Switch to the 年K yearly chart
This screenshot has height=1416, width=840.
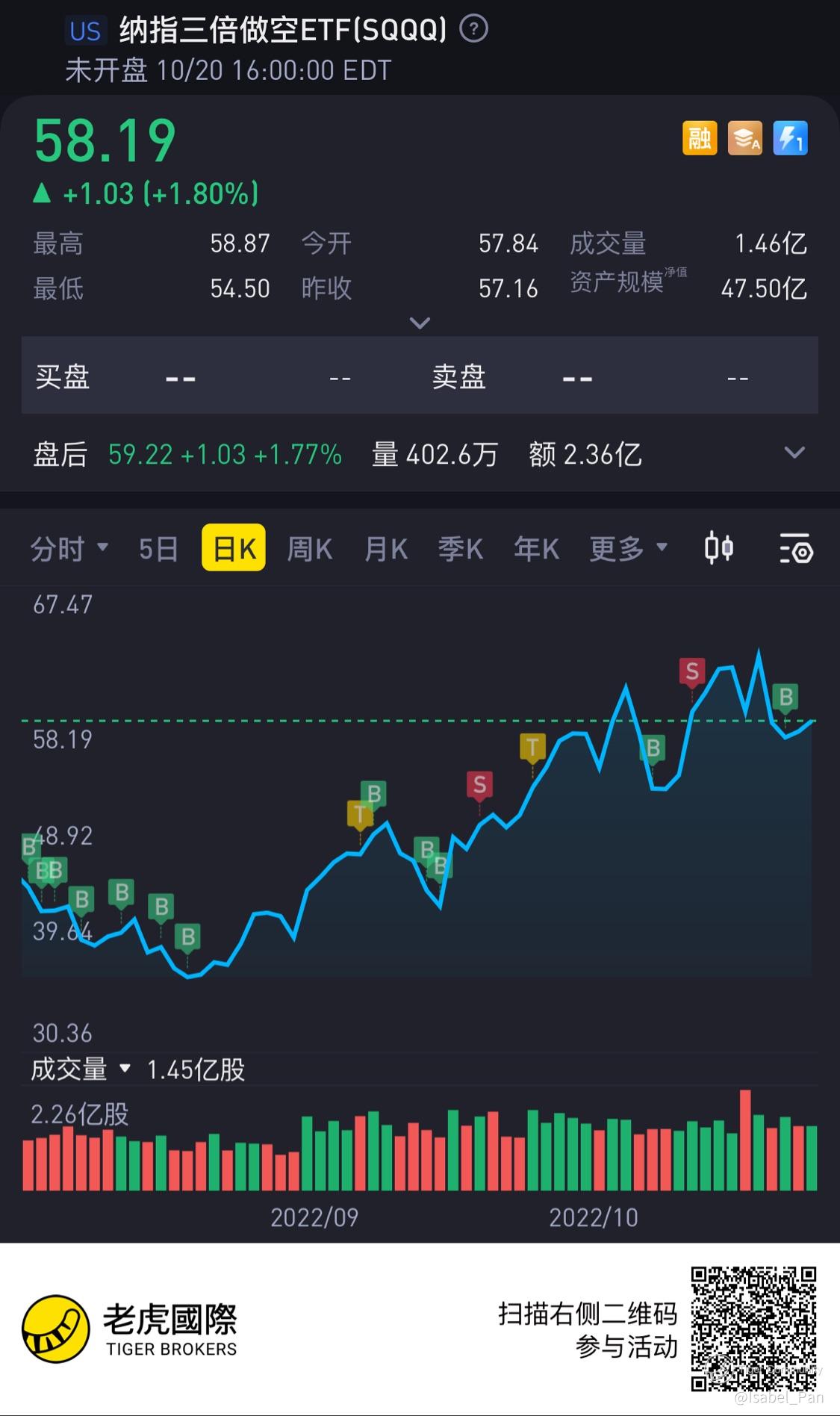tap(536, 549)
